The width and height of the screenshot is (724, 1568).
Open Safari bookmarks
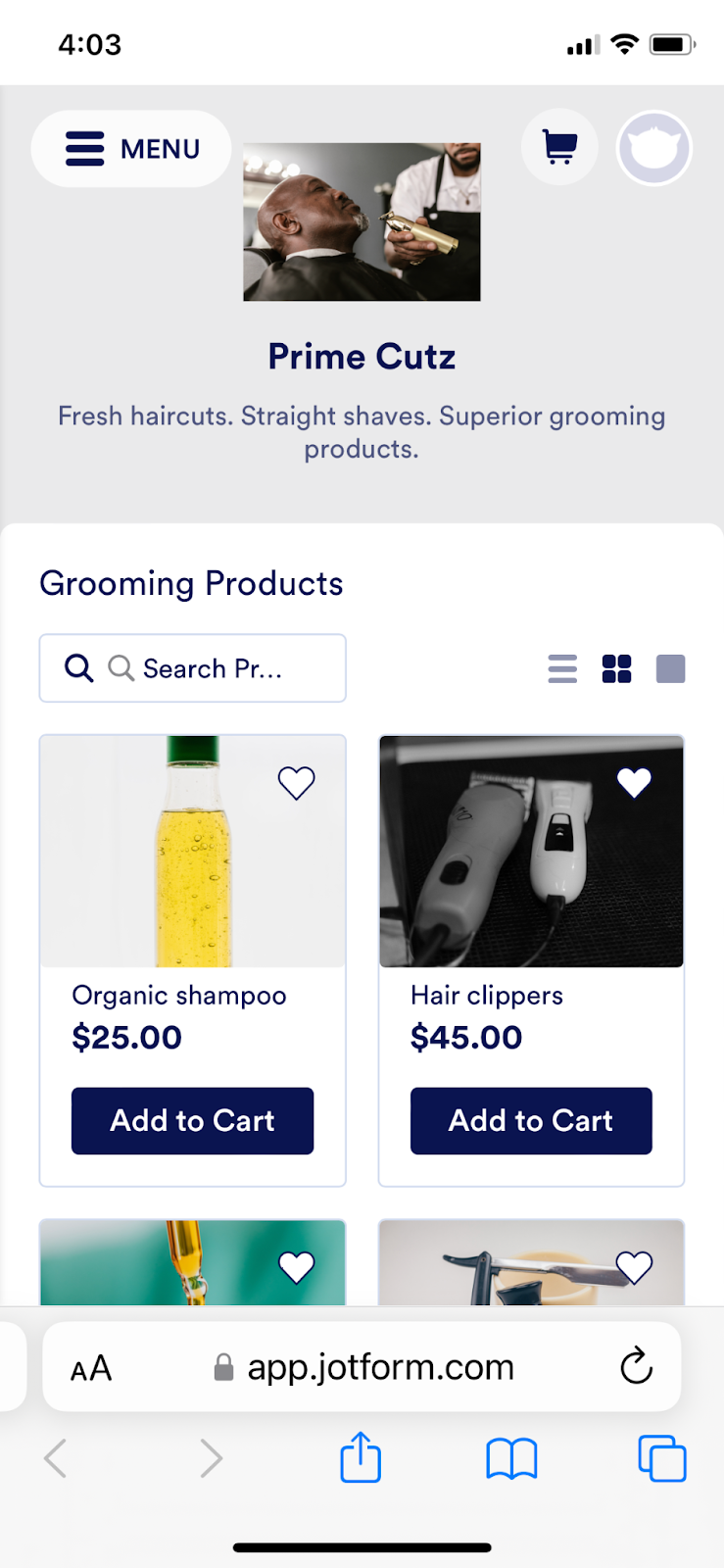(511, 1458)
